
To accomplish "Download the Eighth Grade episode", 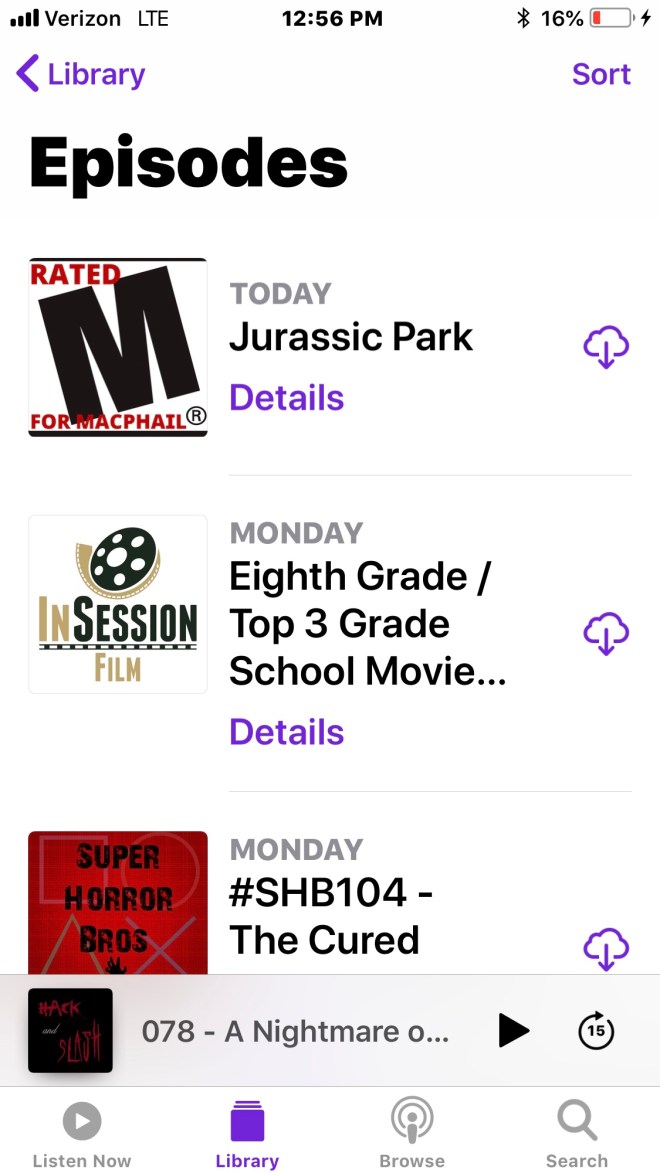I will (x=606, y=632).
